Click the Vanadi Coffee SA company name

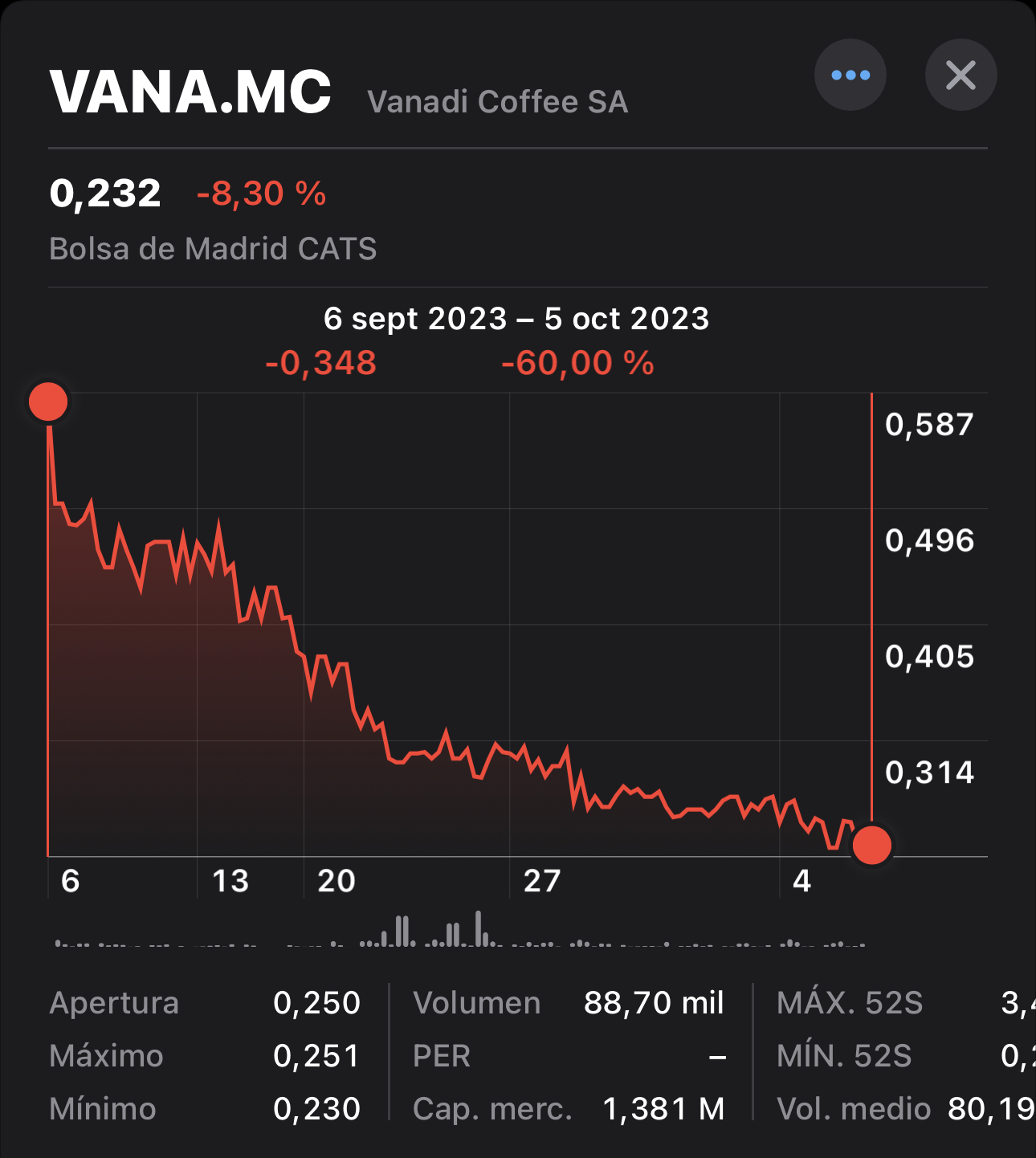[x=498, y=101]
